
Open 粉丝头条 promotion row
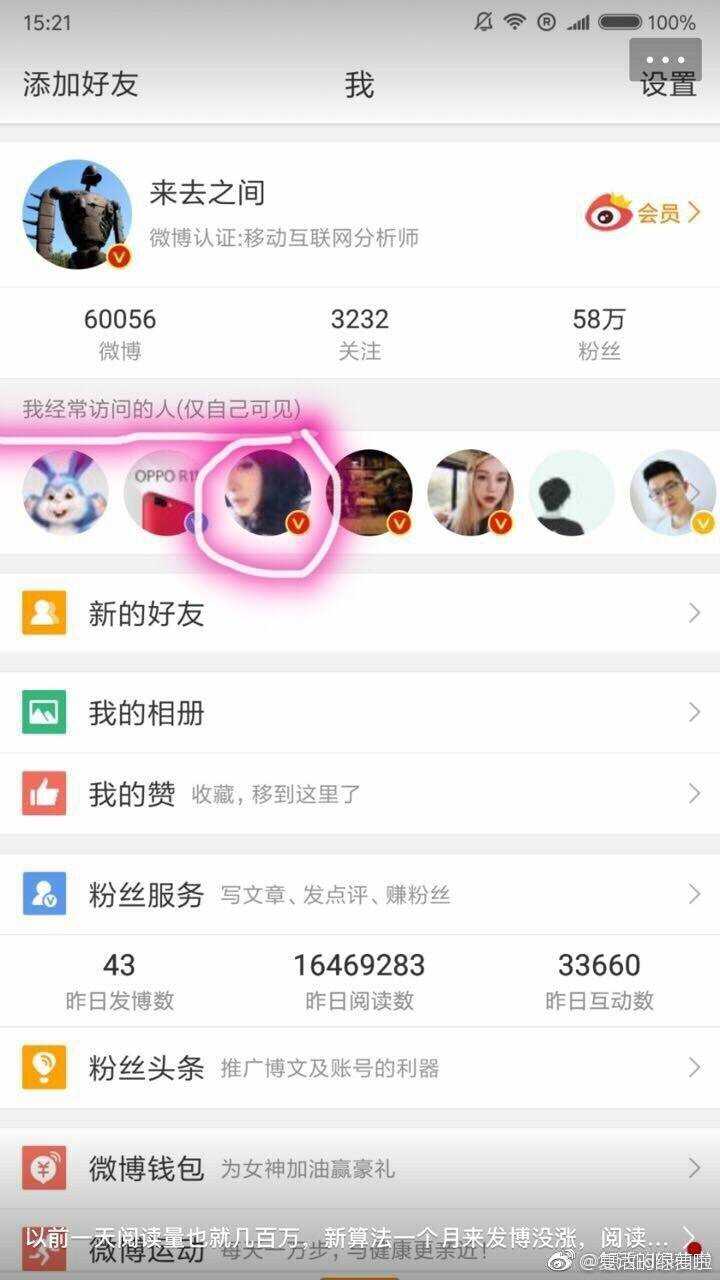click(x=360, y=1067)
